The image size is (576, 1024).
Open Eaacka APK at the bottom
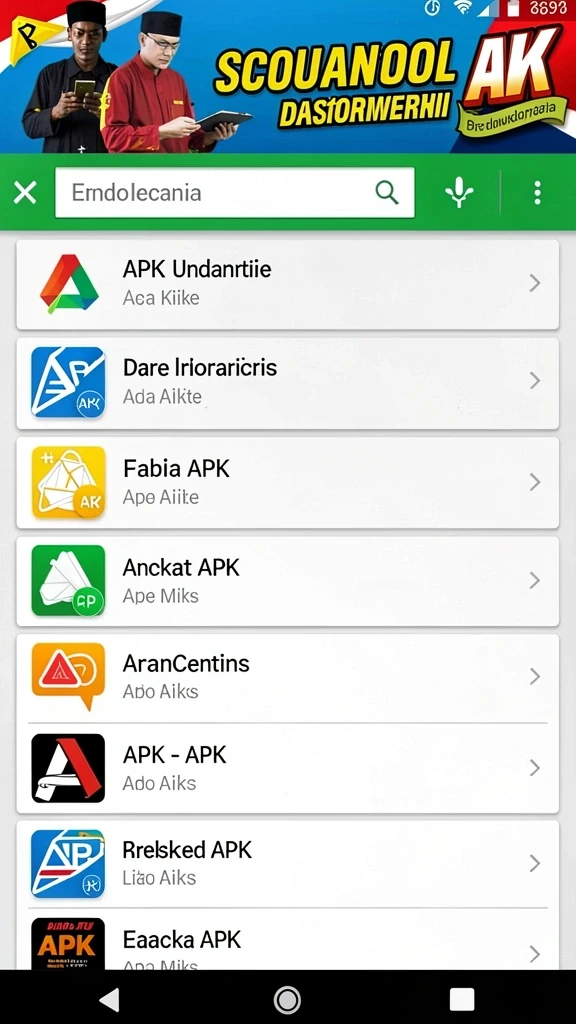(287, 940)
